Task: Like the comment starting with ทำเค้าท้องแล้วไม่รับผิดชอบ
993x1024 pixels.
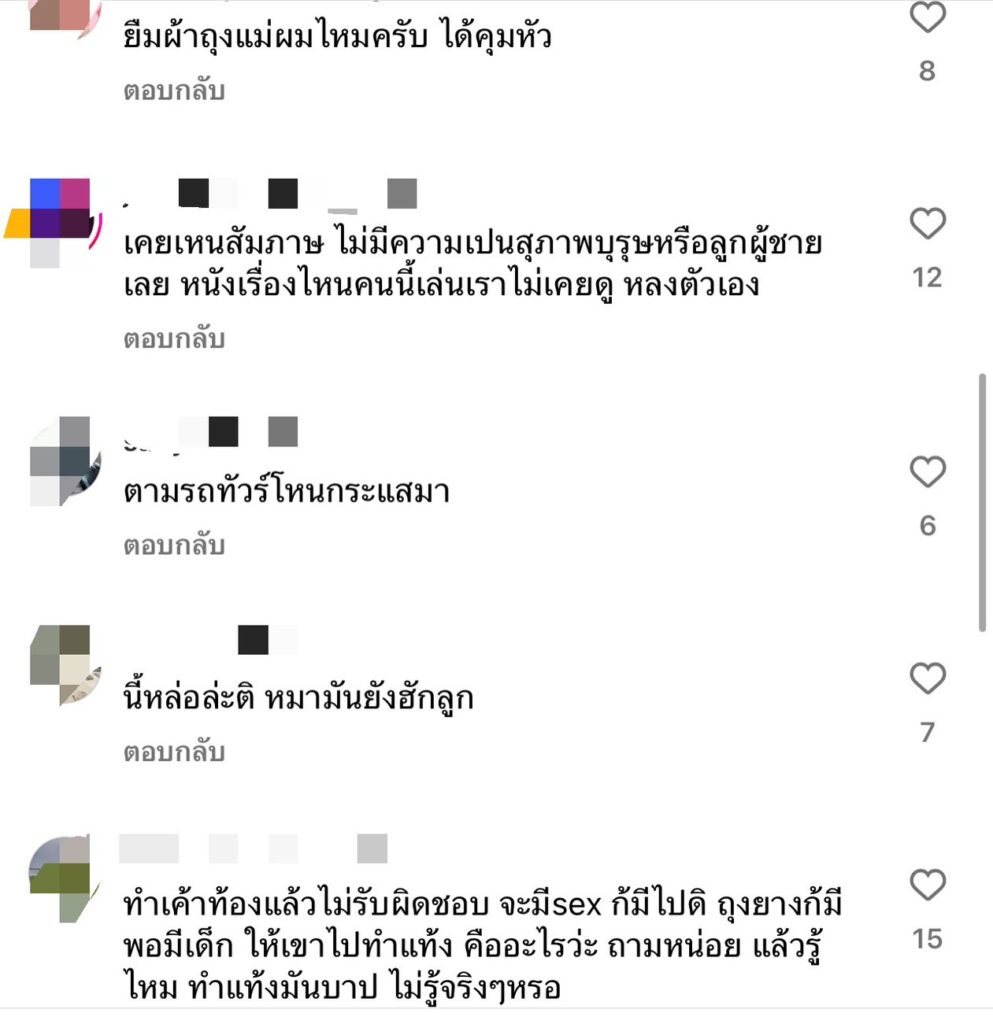Action: (x=927, y=885)
